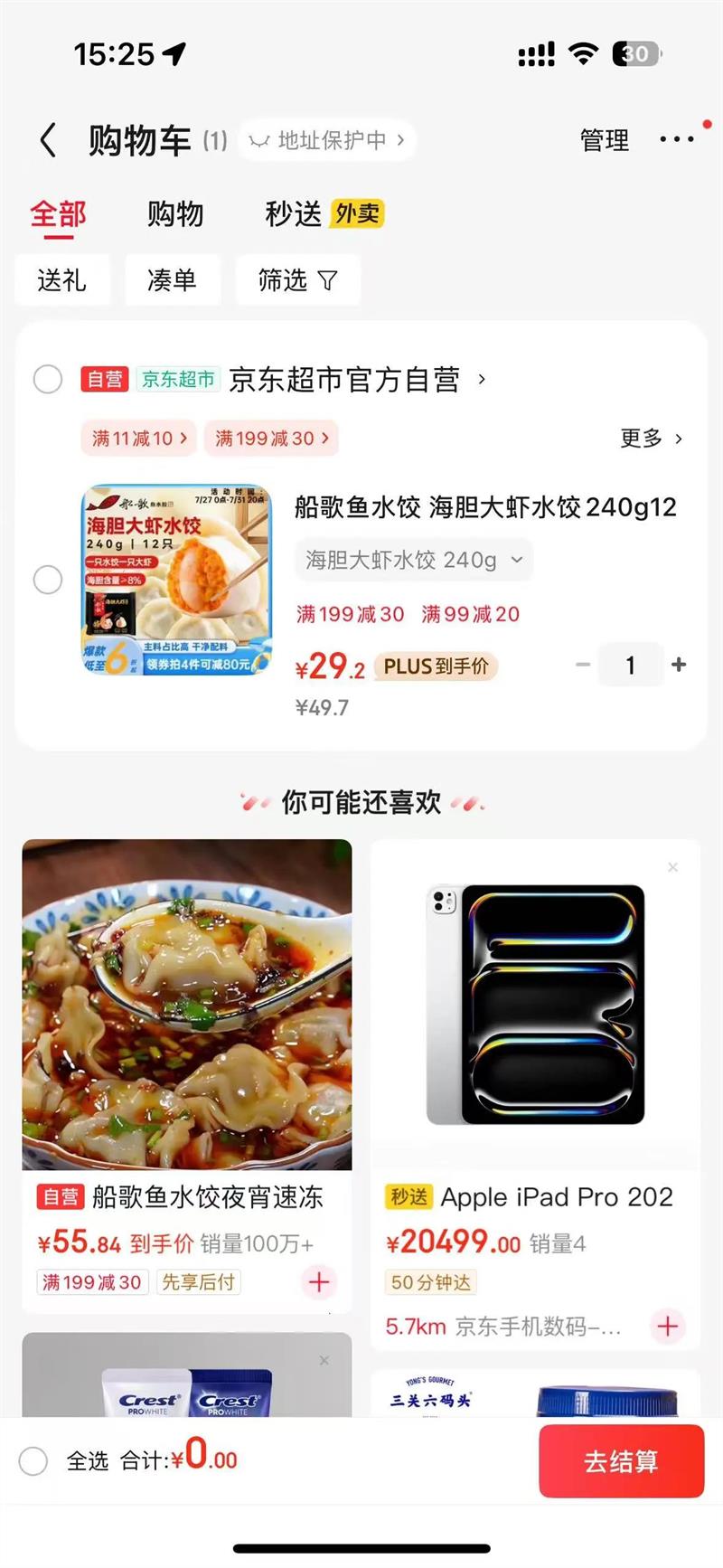Open the 满11减10 coupon chip
Viewport: 723px width, 1568px height.
139,439
